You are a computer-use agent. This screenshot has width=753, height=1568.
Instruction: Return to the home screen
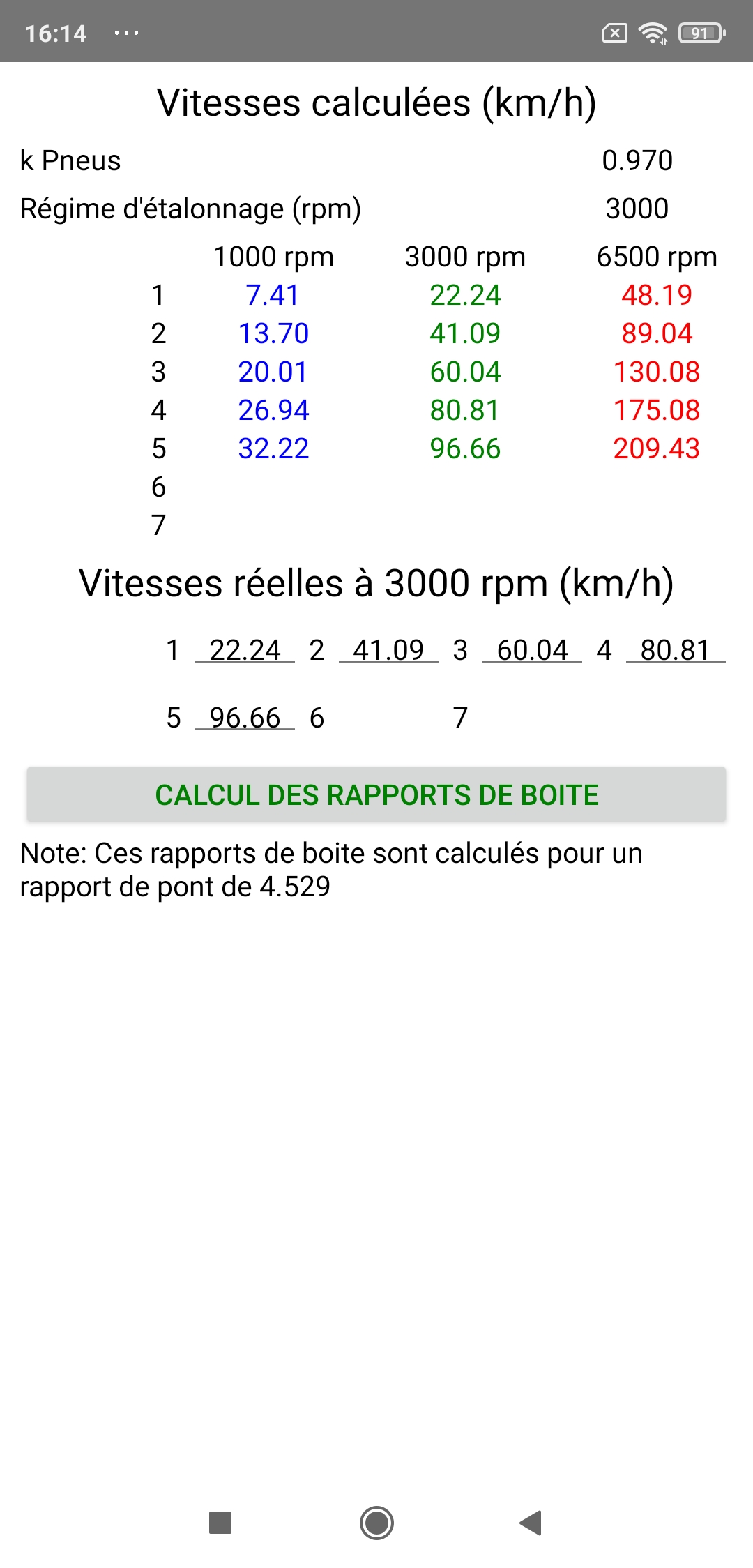tap(376, 1523)
